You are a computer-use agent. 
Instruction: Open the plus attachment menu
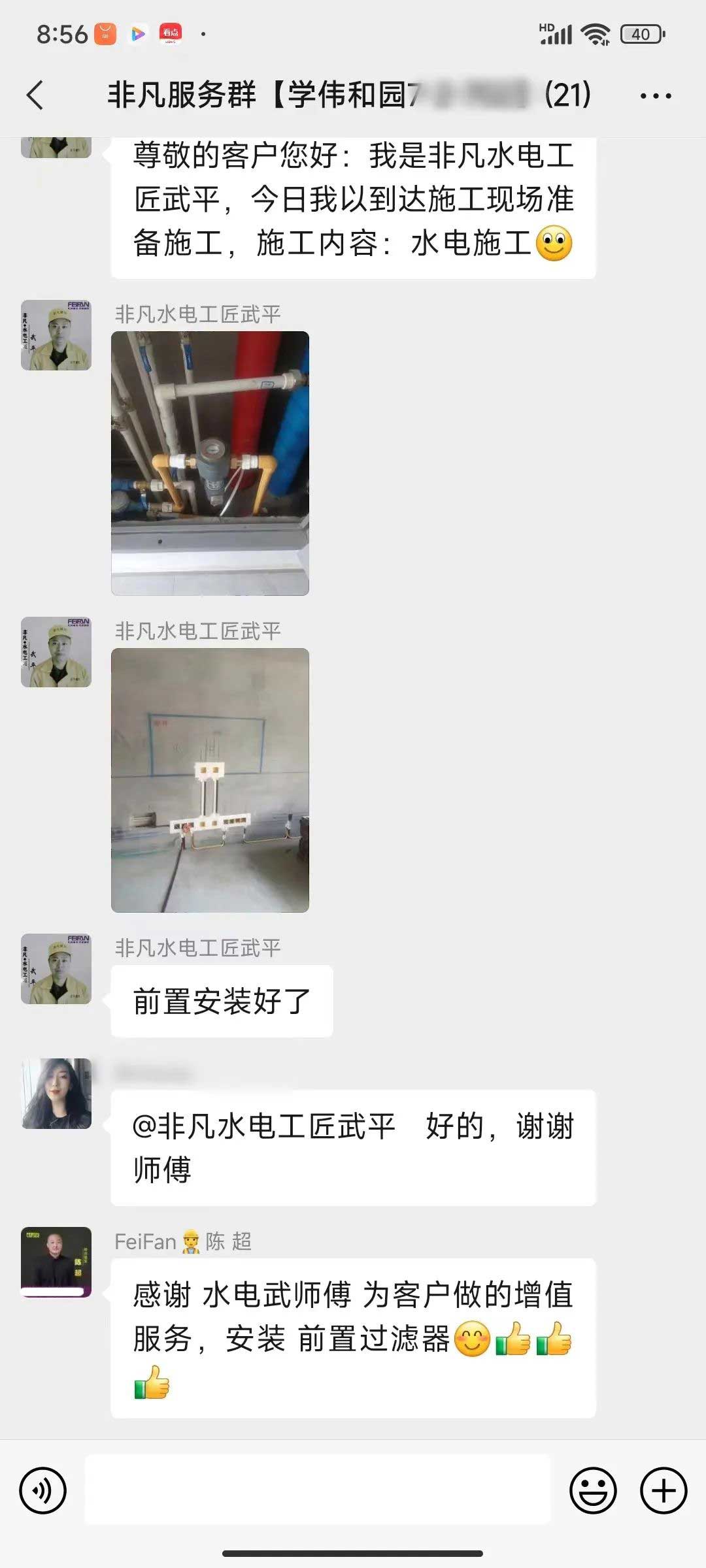coord(663,1490)
